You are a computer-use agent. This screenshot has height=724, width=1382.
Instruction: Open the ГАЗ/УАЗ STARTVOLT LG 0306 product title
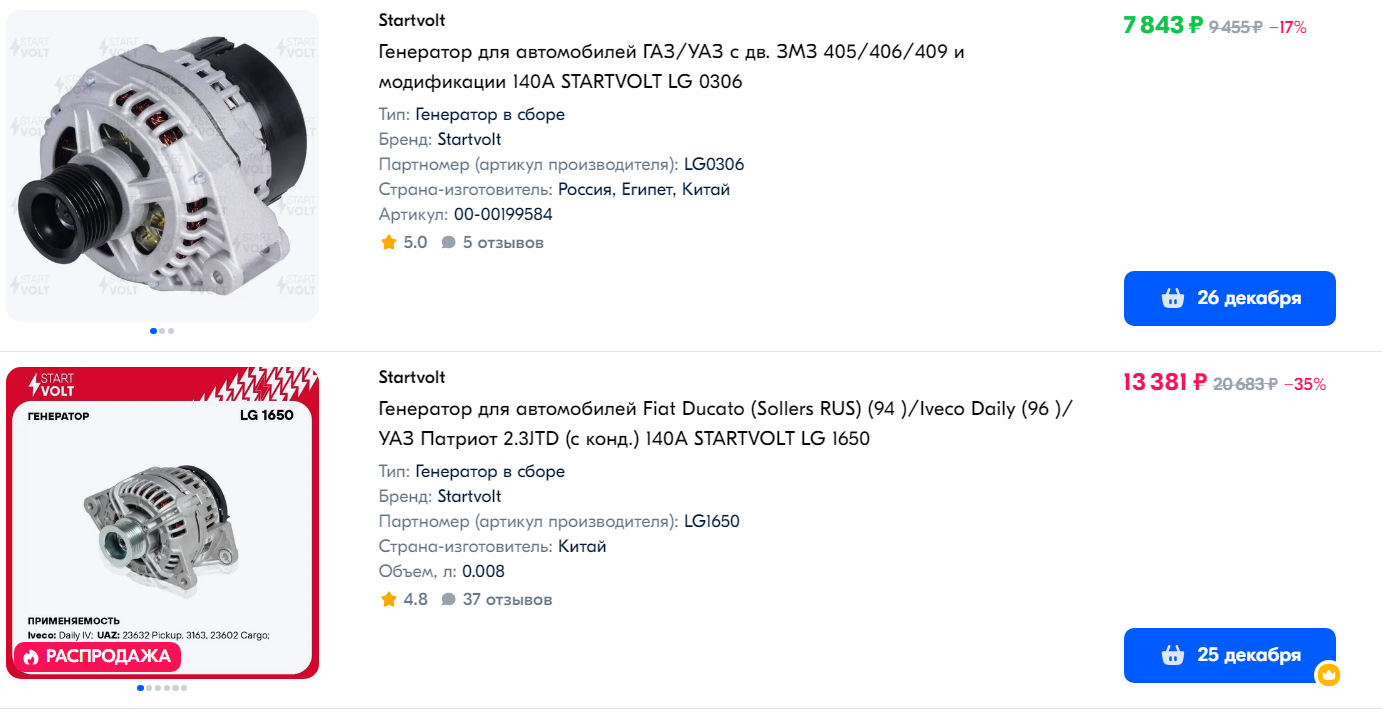point(671,66)
